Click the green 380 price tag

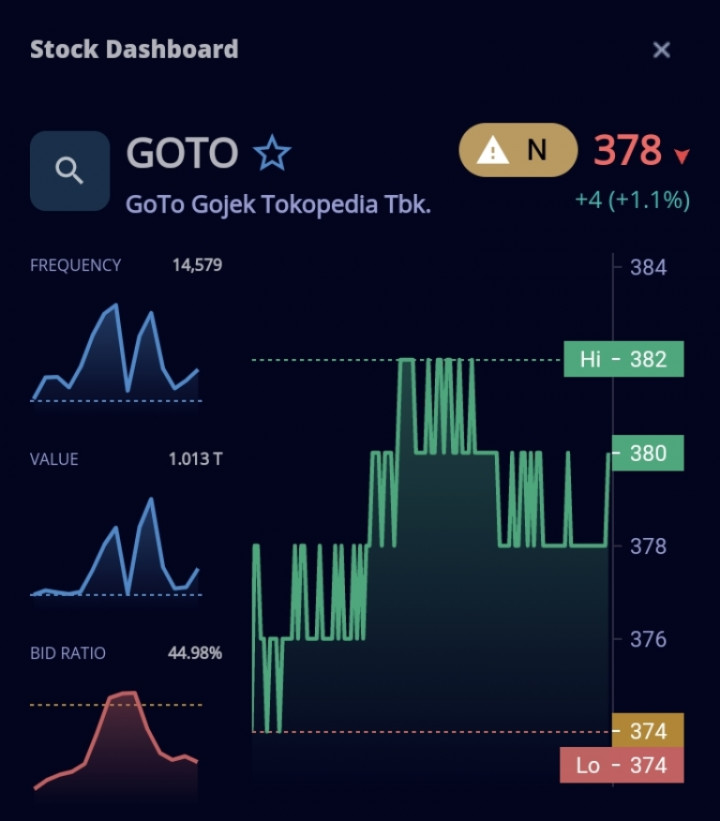[647, 453]
